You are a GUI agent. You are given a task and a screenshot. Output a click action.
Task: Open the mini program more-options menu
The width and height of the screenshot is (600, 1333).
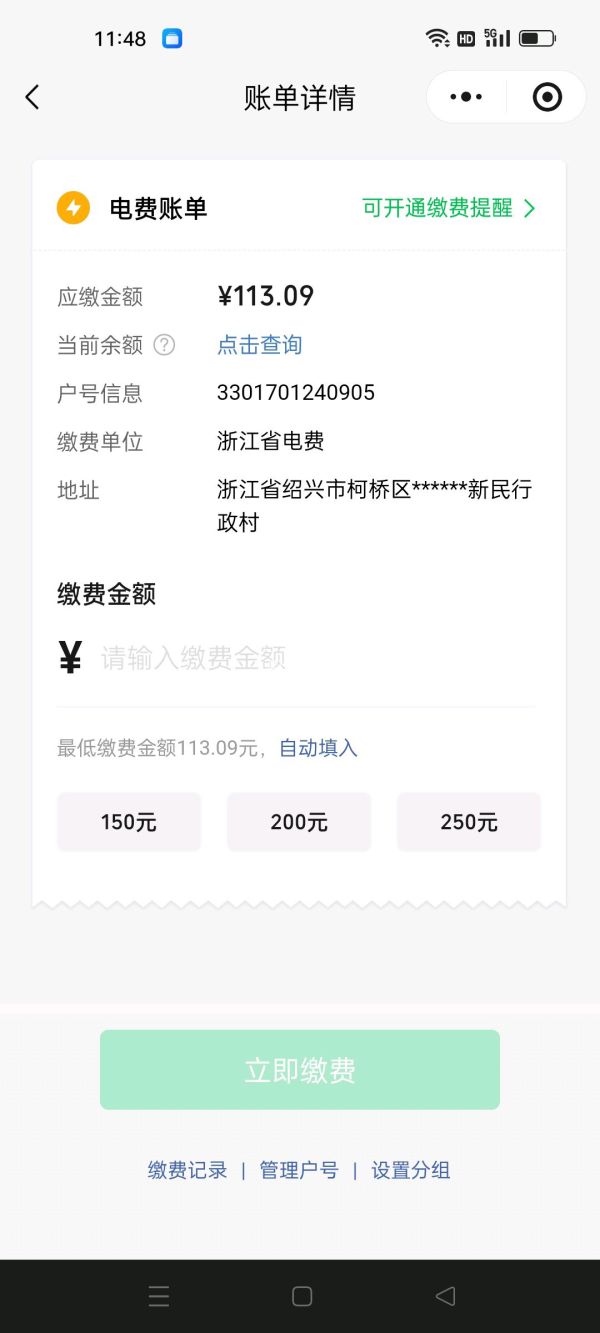(x=466, y=97)
